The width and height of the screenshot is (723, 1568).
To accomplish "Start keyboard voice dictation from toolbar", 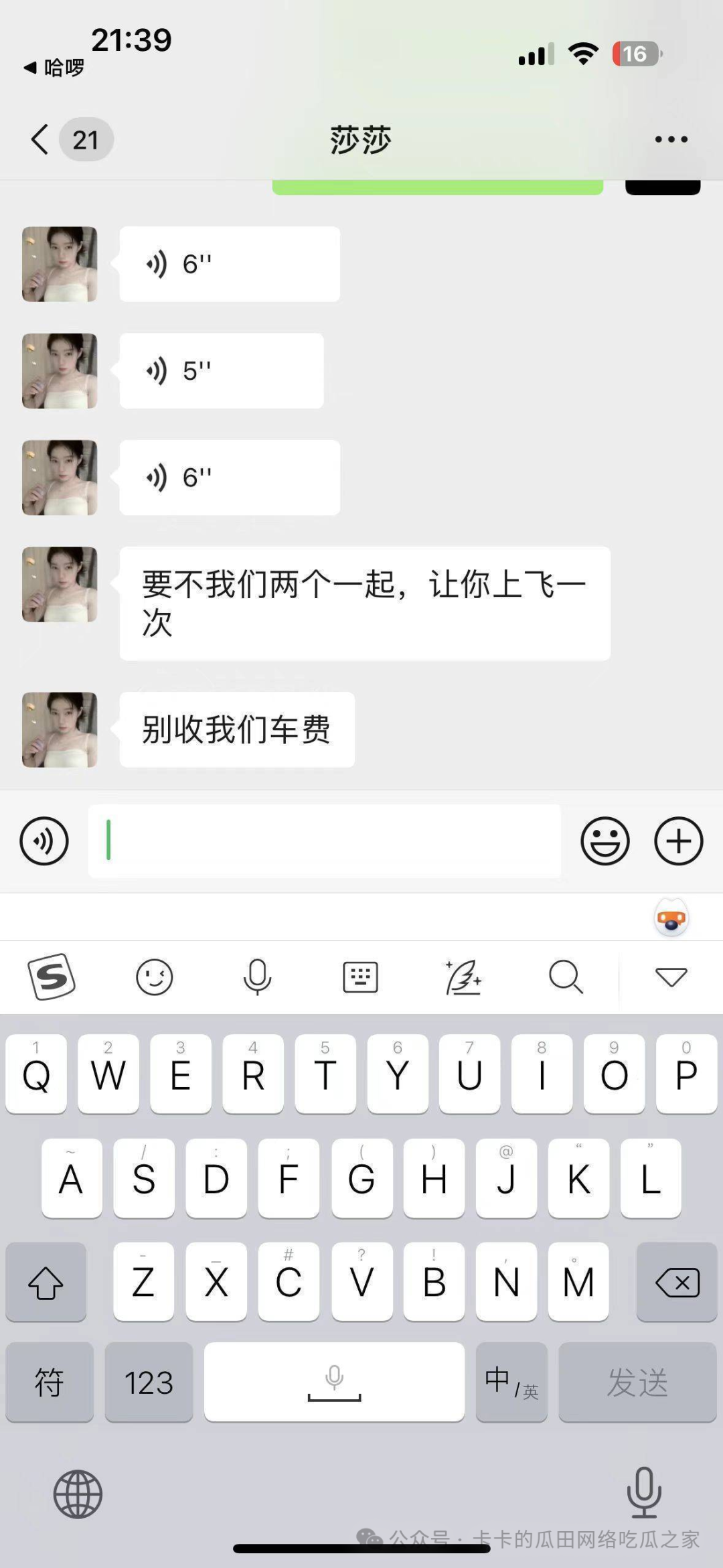I will click(257, 977).
